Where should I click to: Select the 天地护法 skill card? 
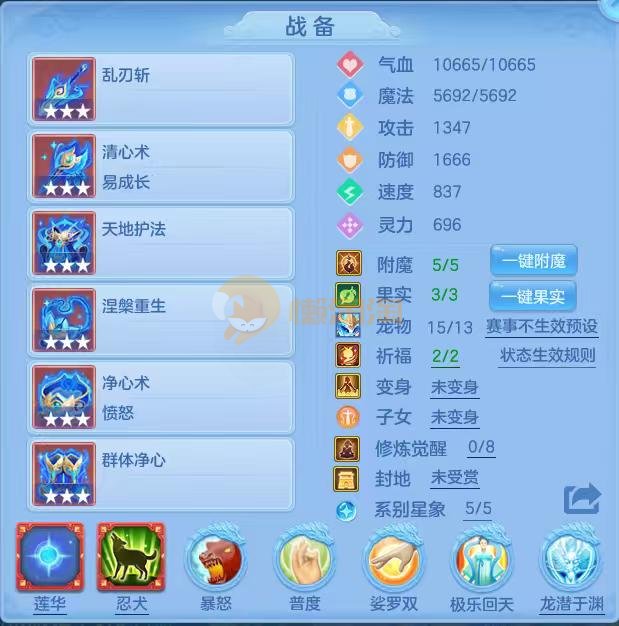[x=162, y=243]
